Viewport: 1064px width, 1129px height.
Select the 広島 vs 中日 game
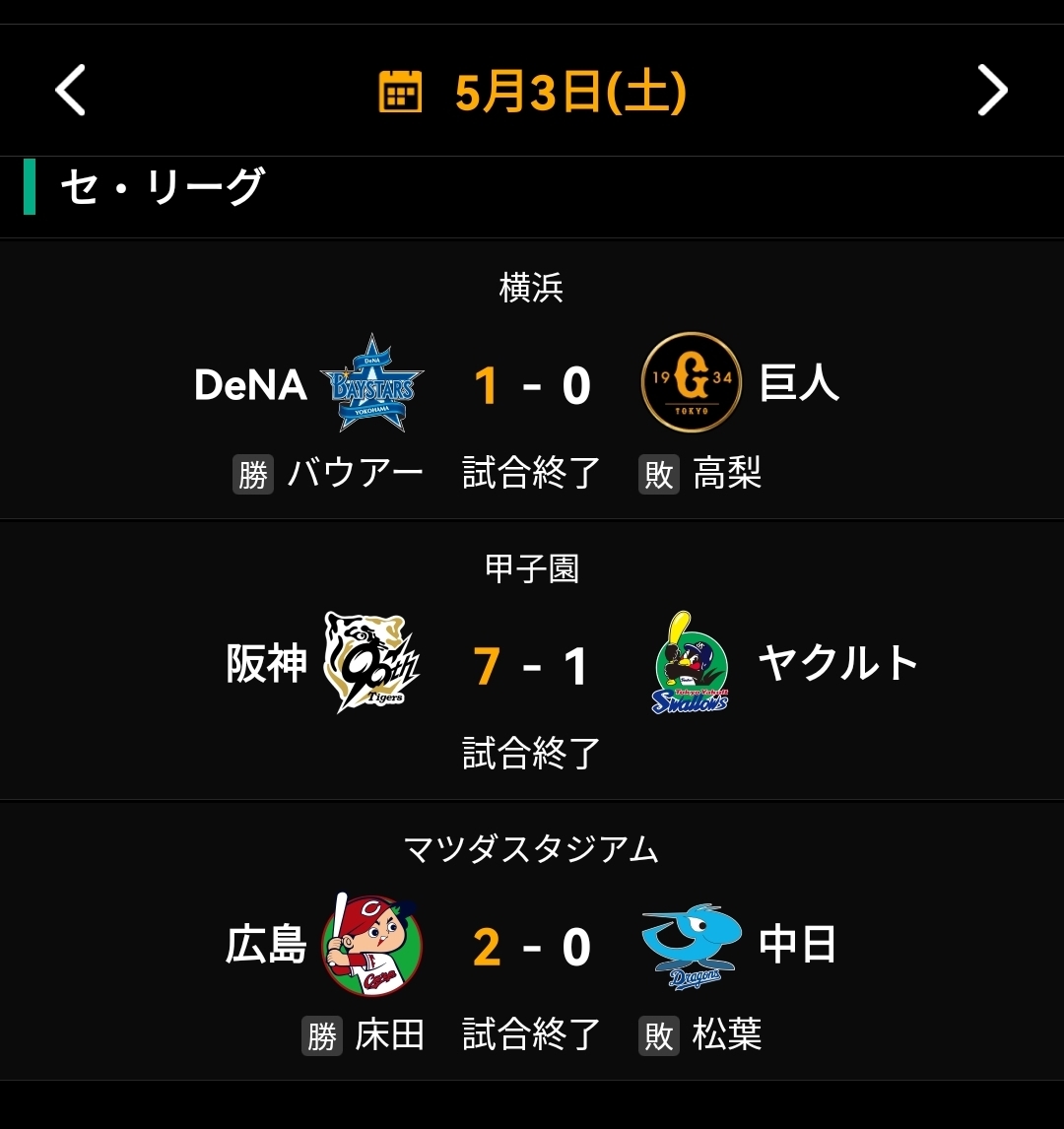pyautogui.click(x=532, y=946)
